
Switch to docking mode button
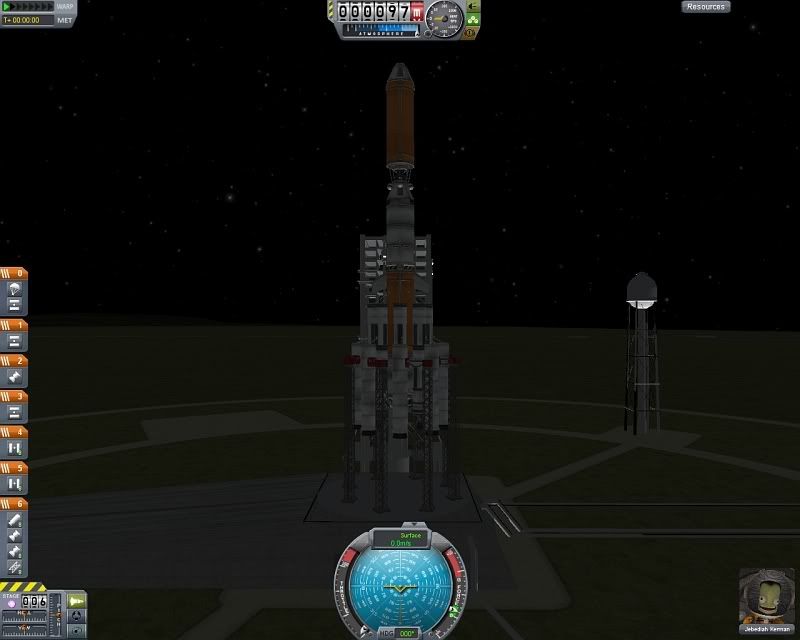point(77,614)
